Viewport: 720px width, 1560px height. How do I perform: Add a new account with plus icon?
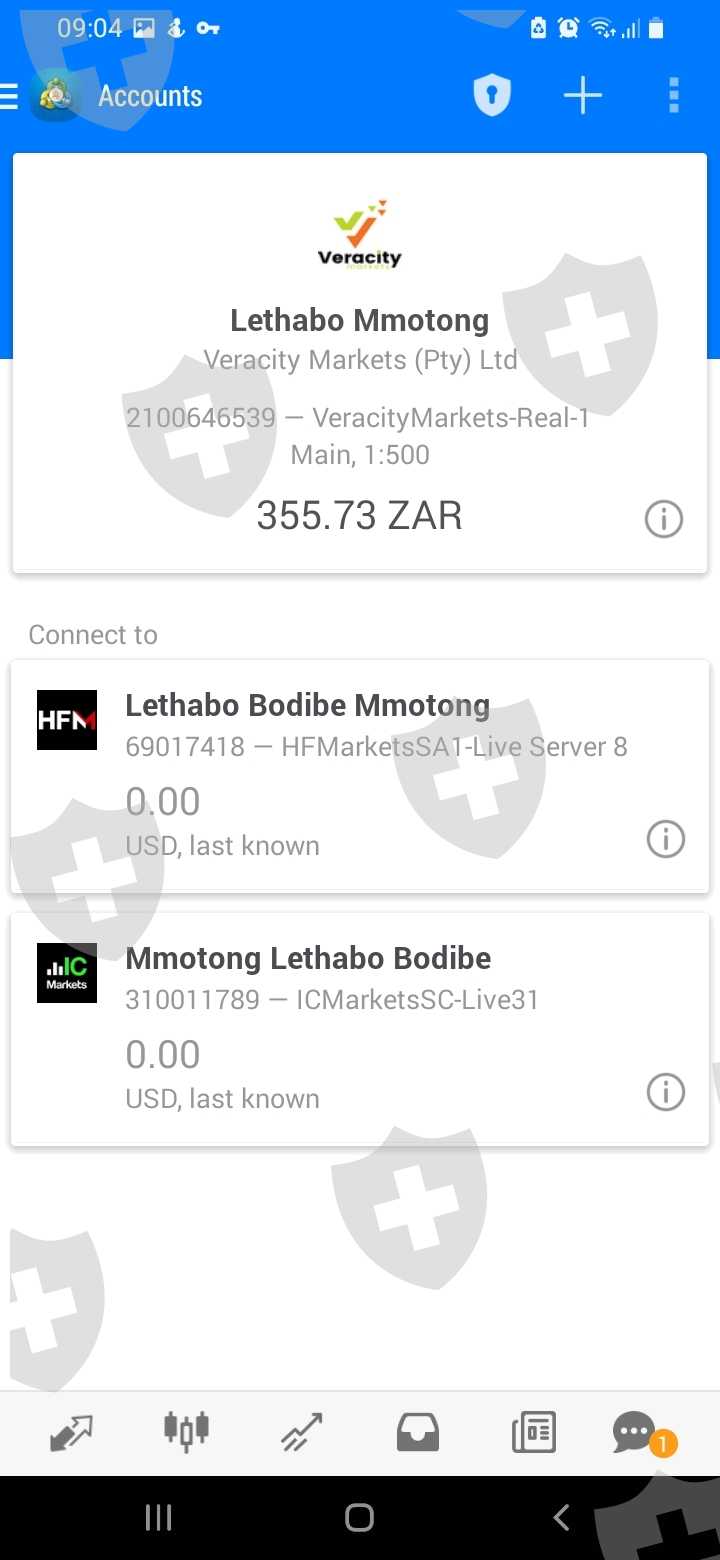[x=582, y=96]
